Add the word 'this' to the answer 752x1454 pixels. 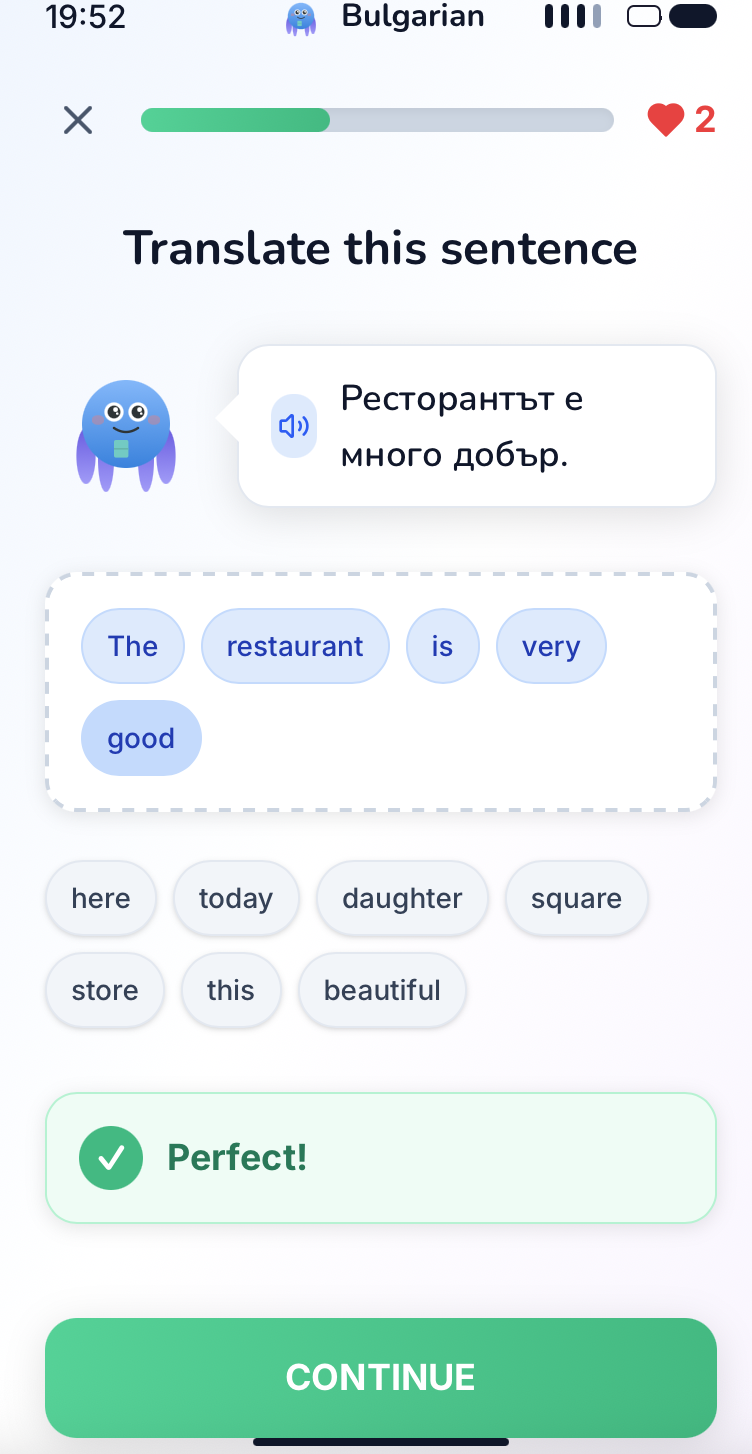click(x=231, y=990)
